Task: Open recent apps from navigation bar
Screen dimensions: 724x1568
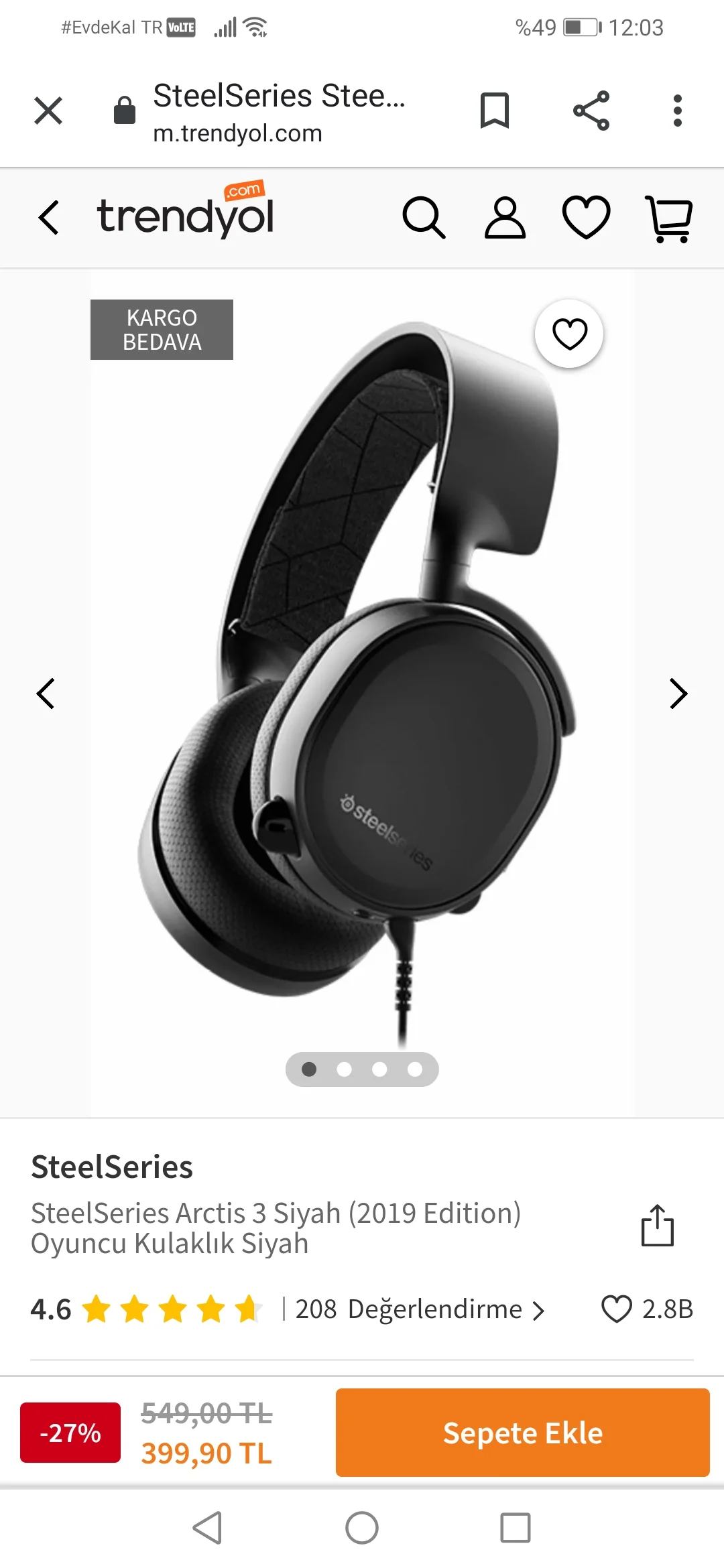Action: pyautogui.click(x=516, y=1528)
